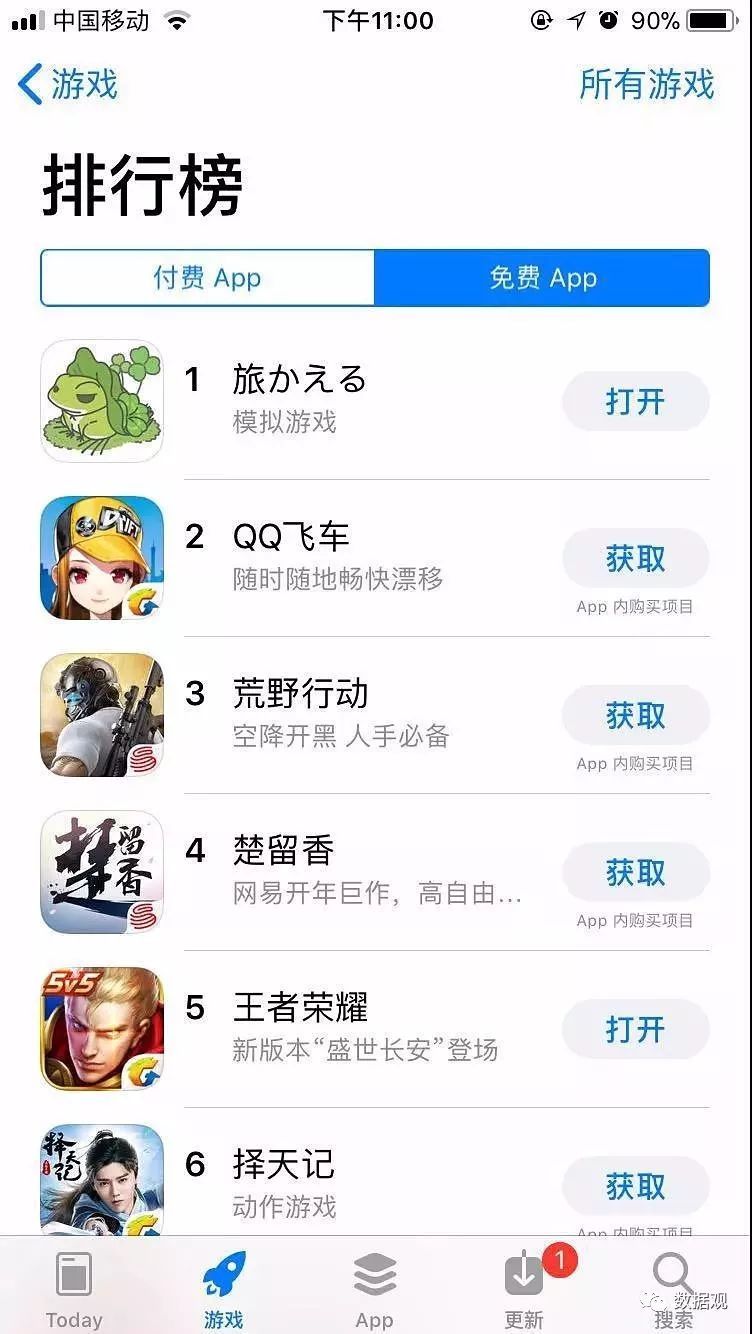Switch to the 付费 App segment

pyautogui.click(x=206, y=278)
